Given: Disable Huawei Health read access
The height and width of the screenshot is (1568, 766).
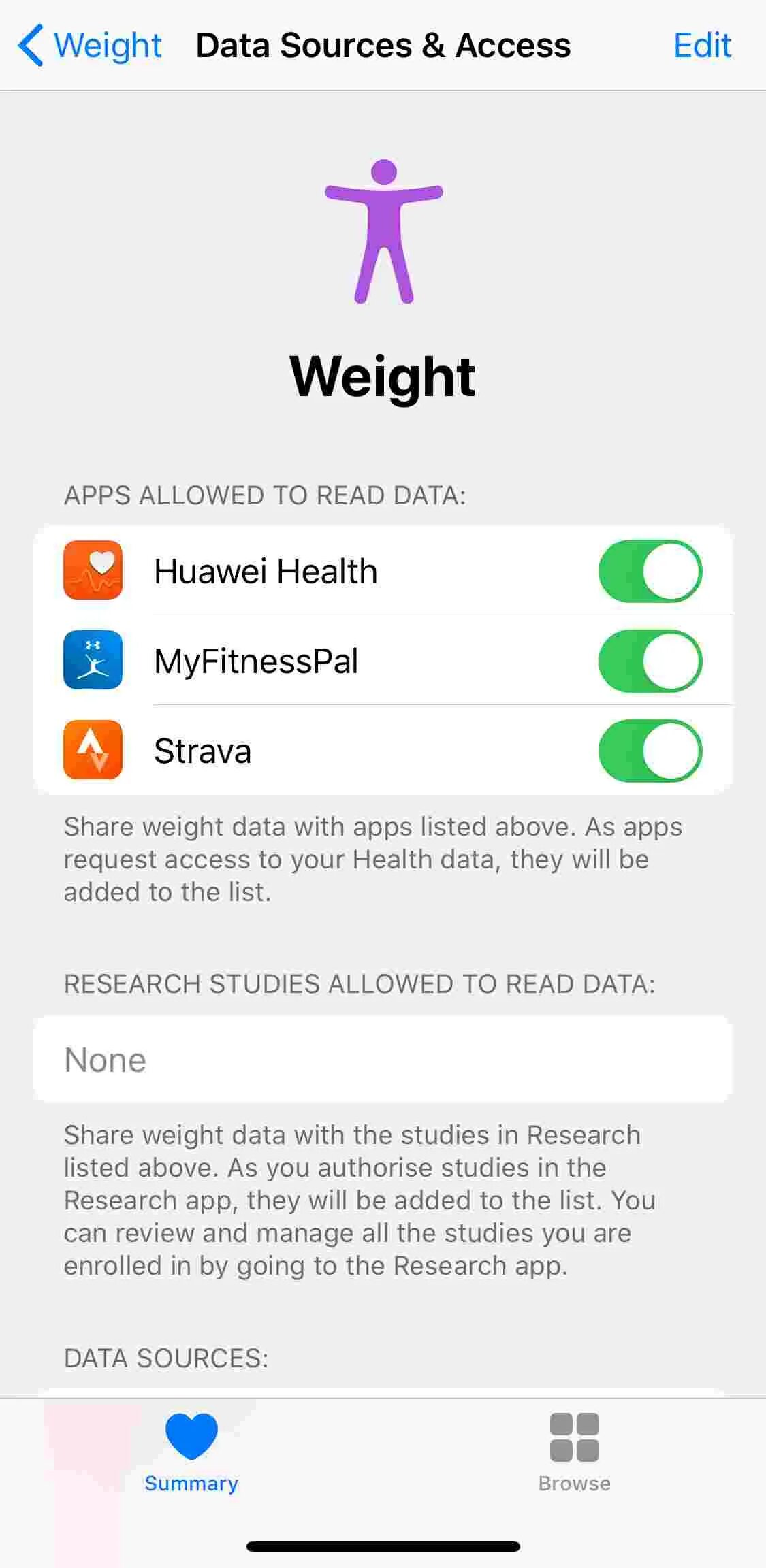Looking at the screenshot, I should pos(650,571).
